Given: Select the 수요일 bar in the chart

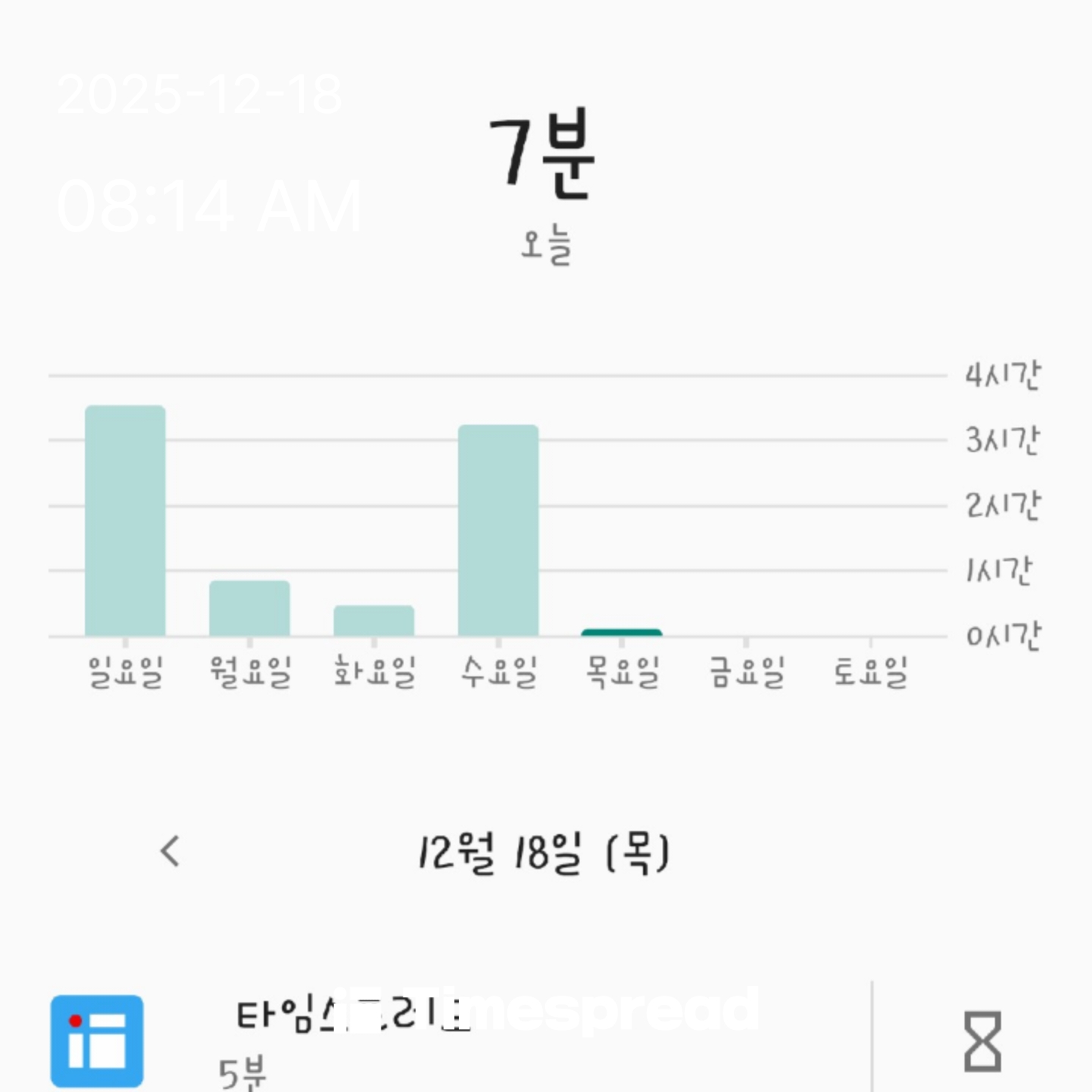Looking at the screenshot, I should pos(498,530).
